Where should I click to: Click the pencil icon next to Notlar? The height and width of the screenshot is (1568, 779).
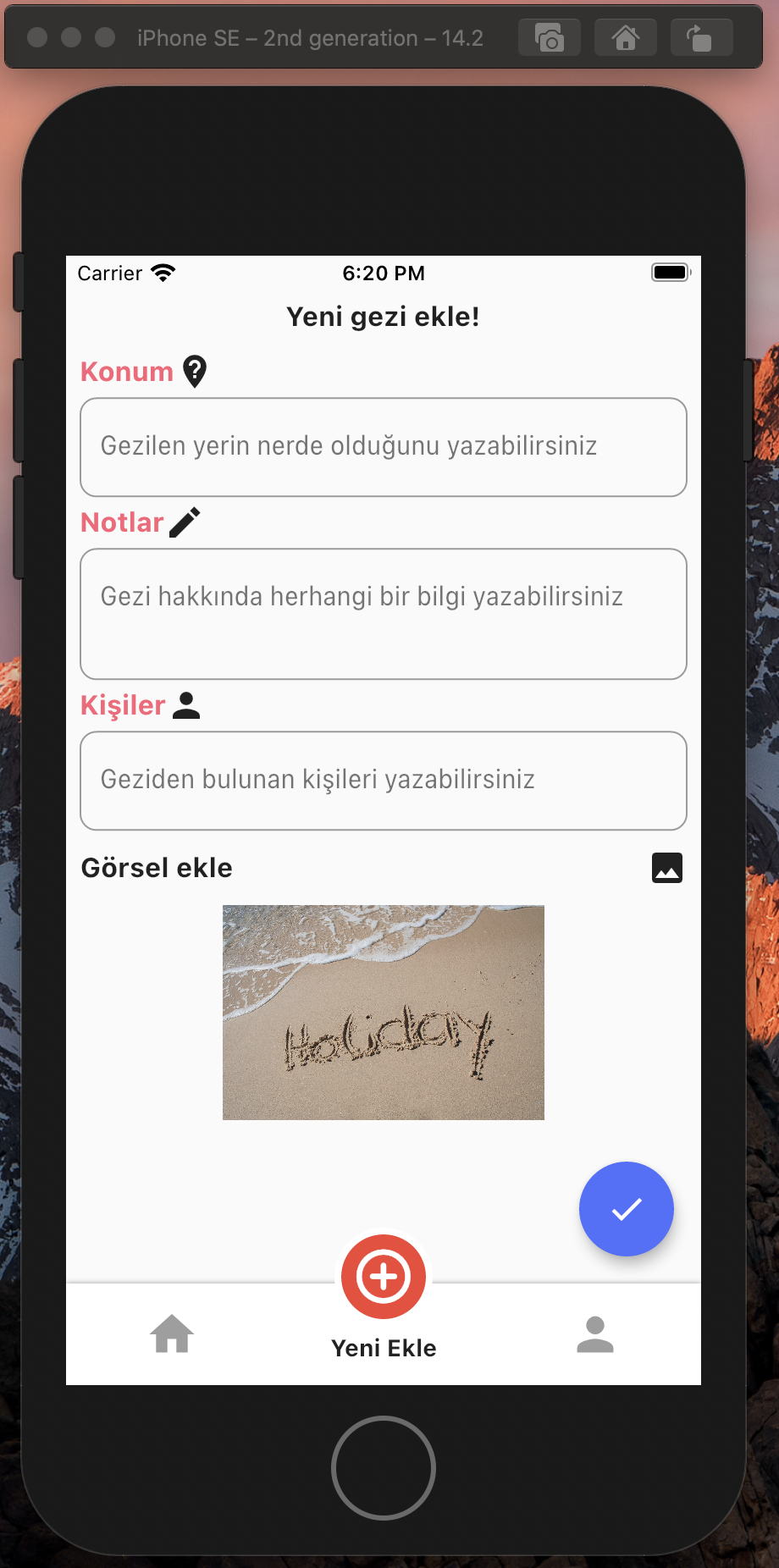coord(184,522)
